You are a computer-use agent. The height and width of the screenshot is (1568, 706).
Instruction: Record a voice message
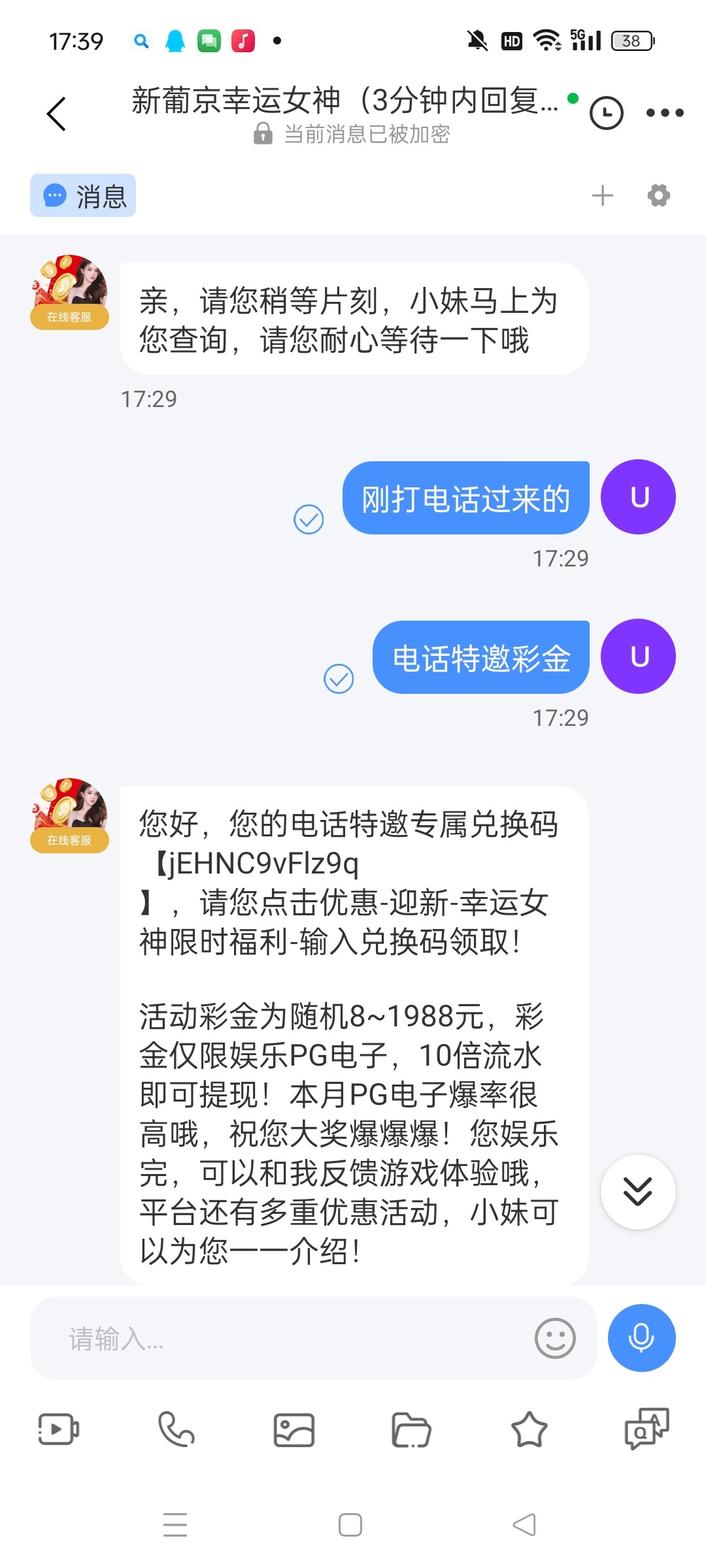[641, 1338]
